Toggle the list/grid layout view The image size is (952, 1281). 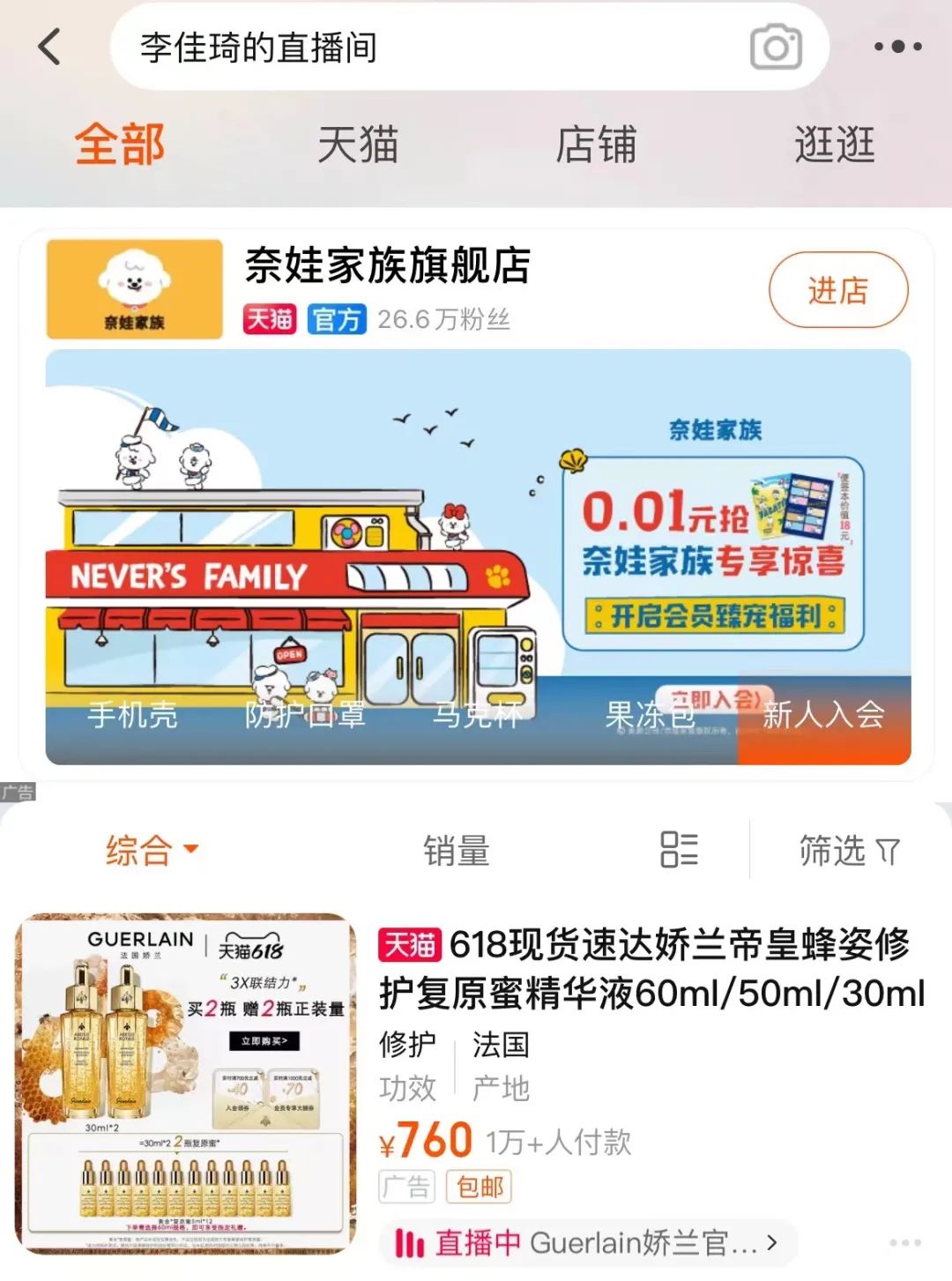pos(679,850)
